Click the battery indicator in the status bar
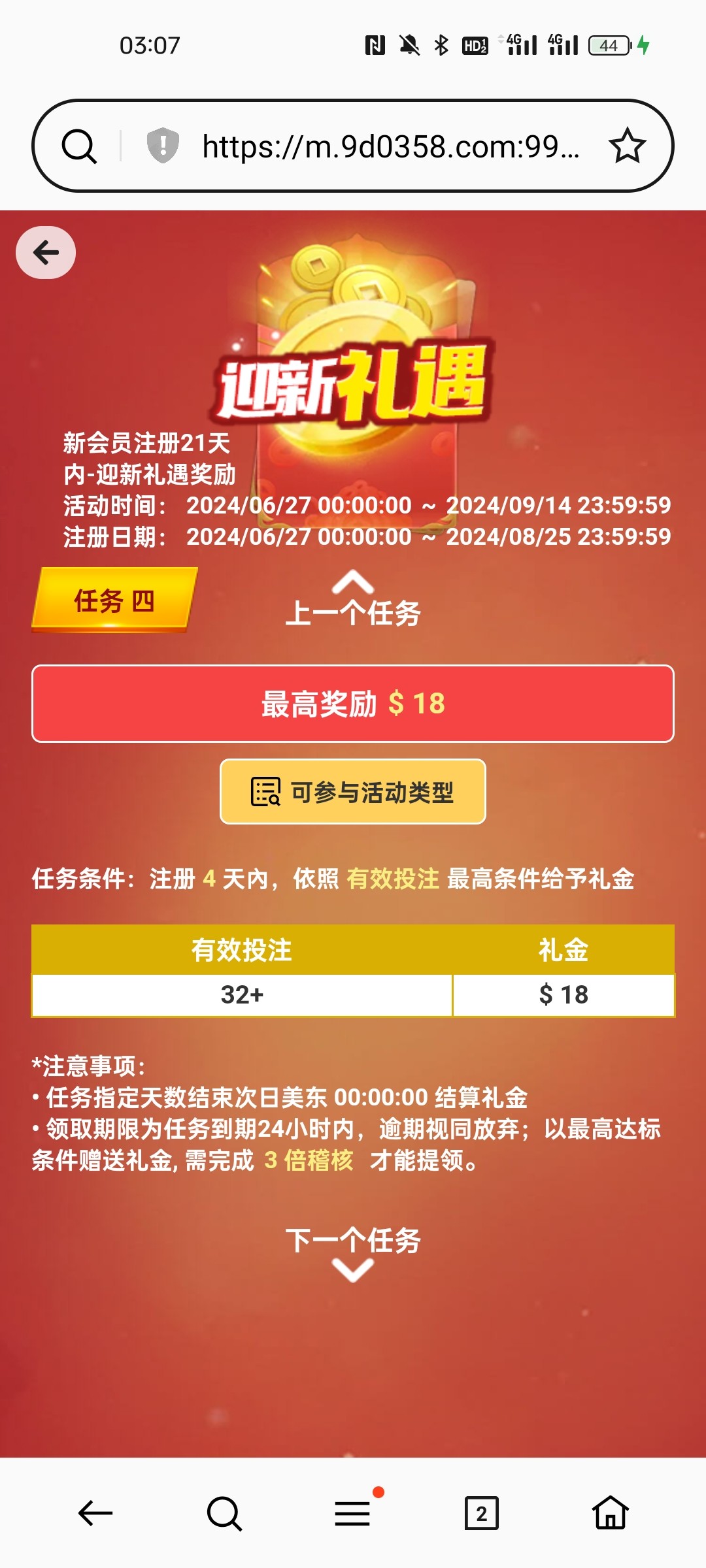The width and height of the screenshot is (706, 1568). click(x=608, y=44)
